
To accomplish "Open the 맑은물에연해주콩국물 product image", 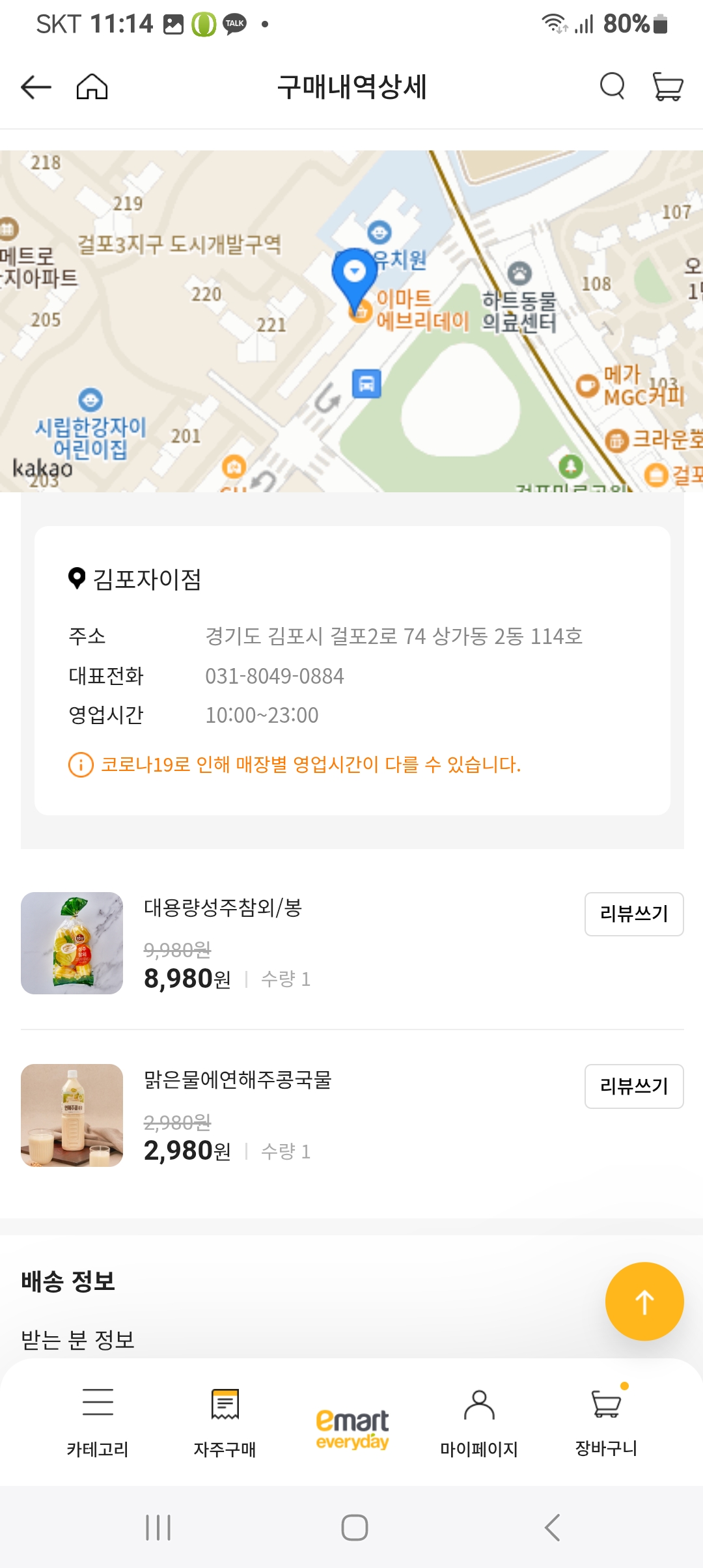I will [72, 1115].
